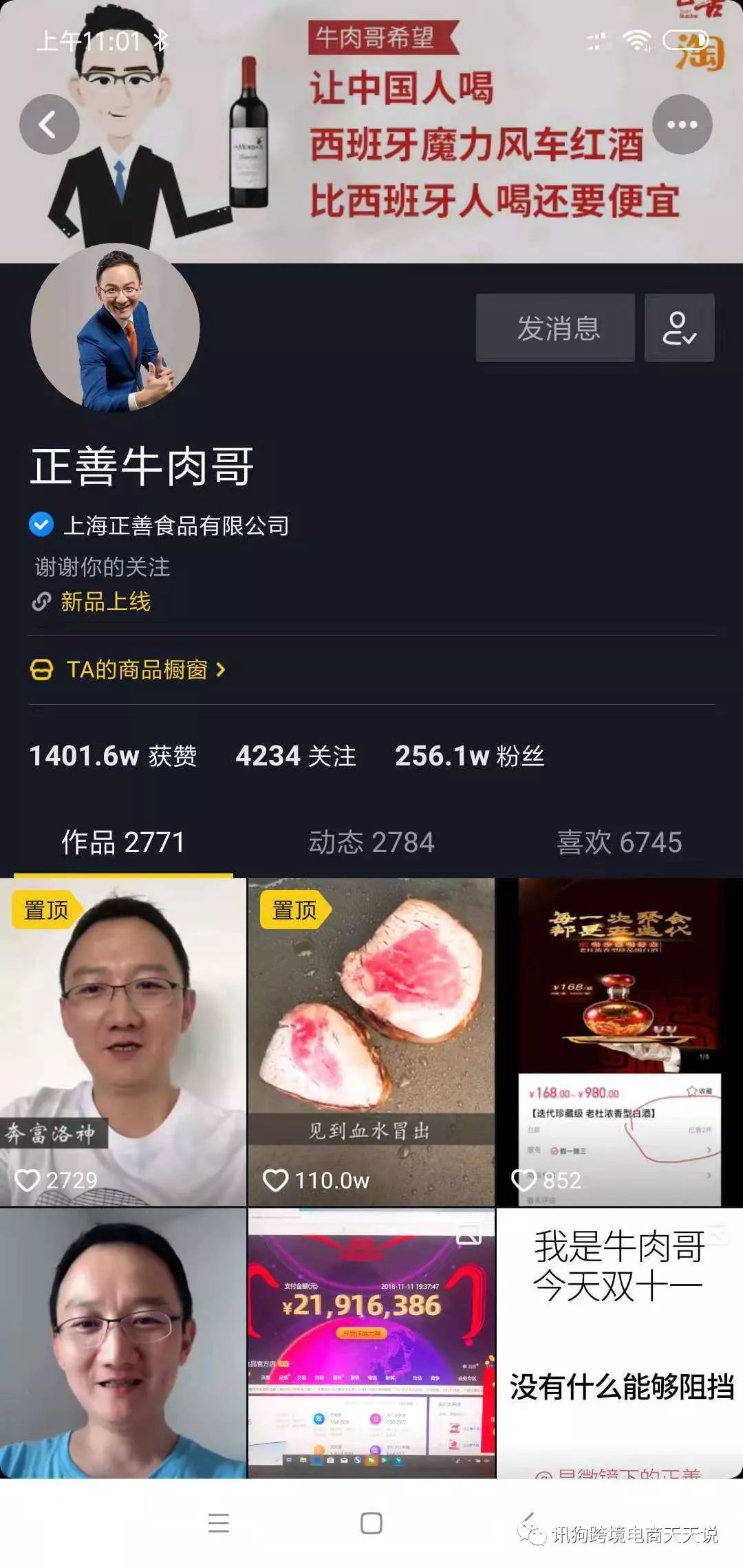The height and width of the screenshot is (1568, 743).
Task: Open the ¥21,916,386 sales dashboard video
Action: click(371, 1342)
